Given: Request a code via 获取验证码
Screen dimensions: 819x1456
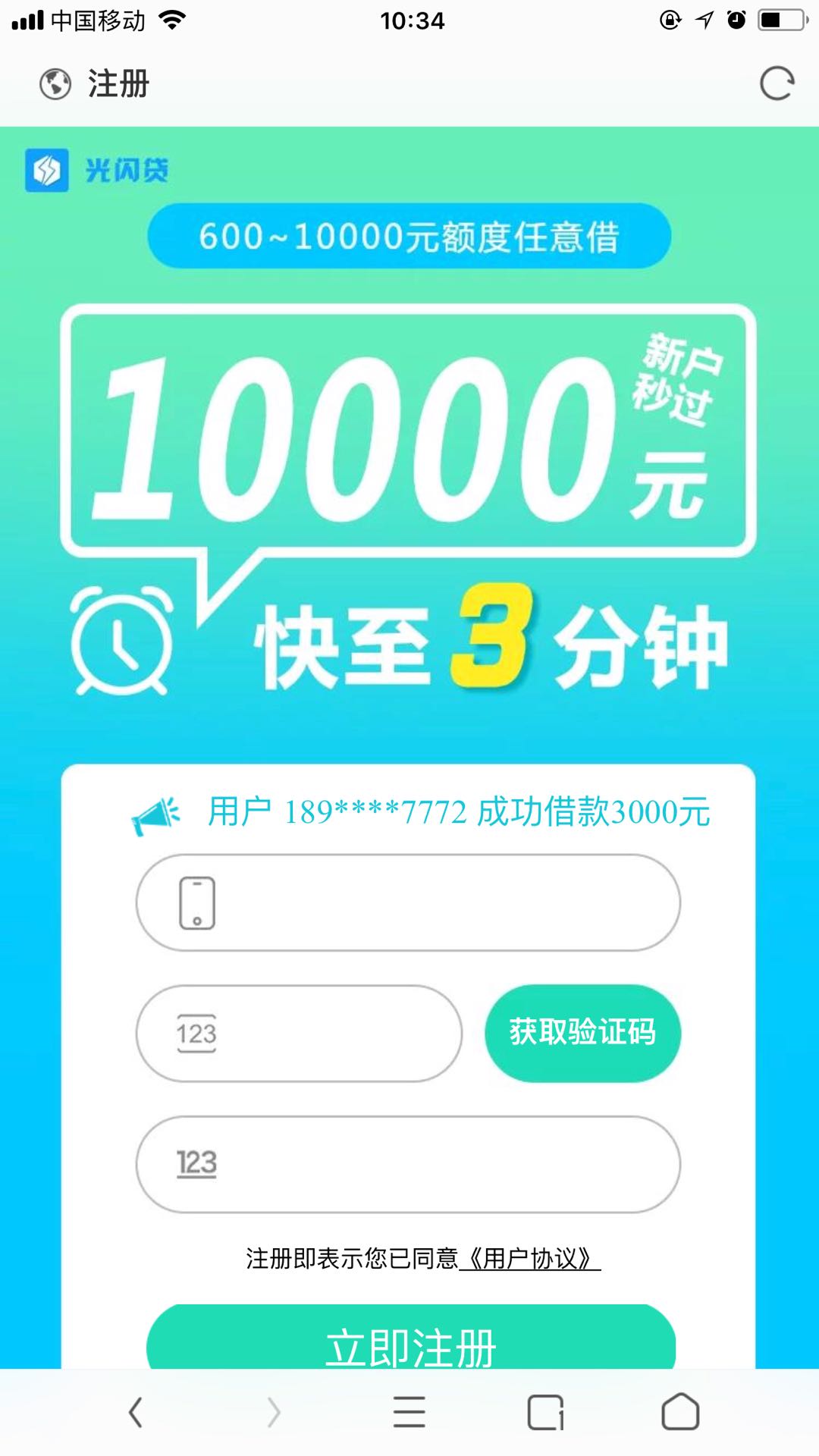Looking at the screenshot, I should [582, 1033].
